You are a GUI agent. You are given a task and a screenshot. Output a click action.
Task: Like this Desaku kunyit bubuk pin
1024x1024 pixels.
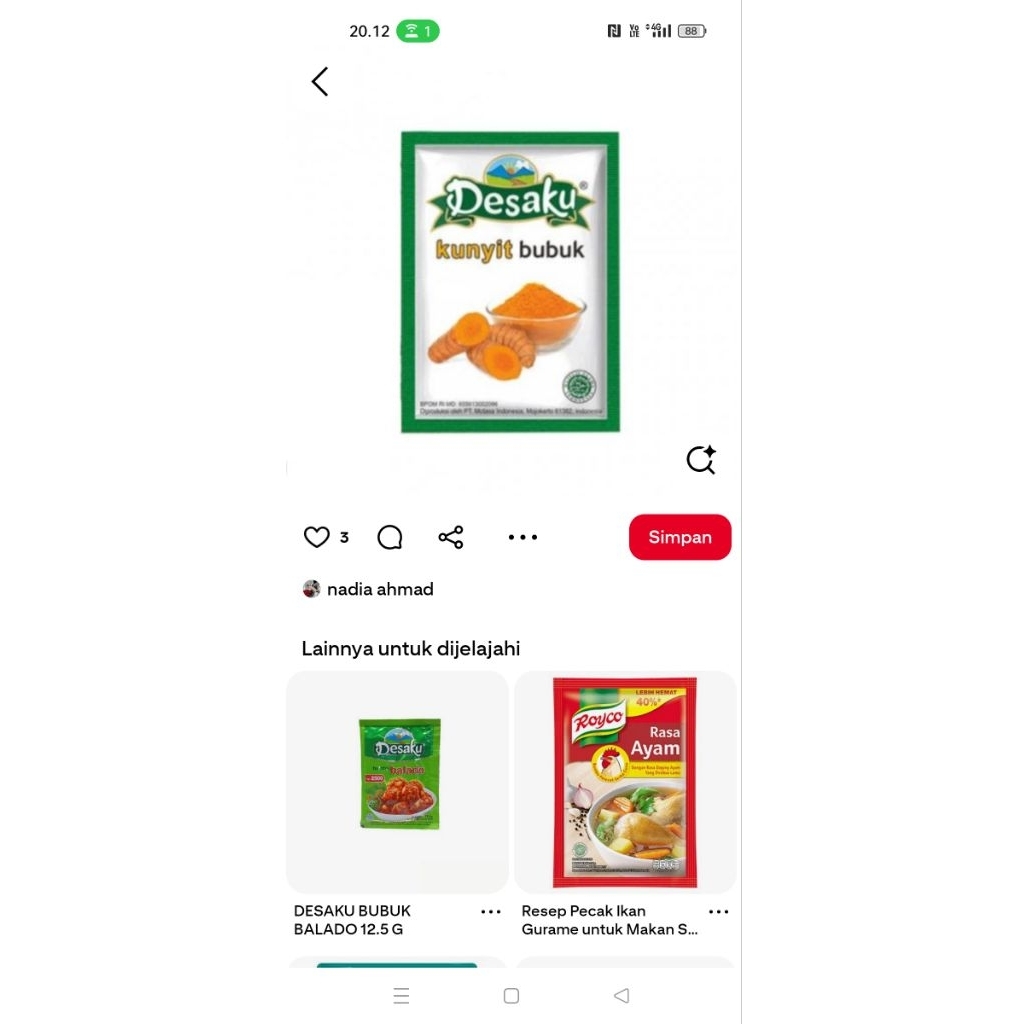click(317, 537)
